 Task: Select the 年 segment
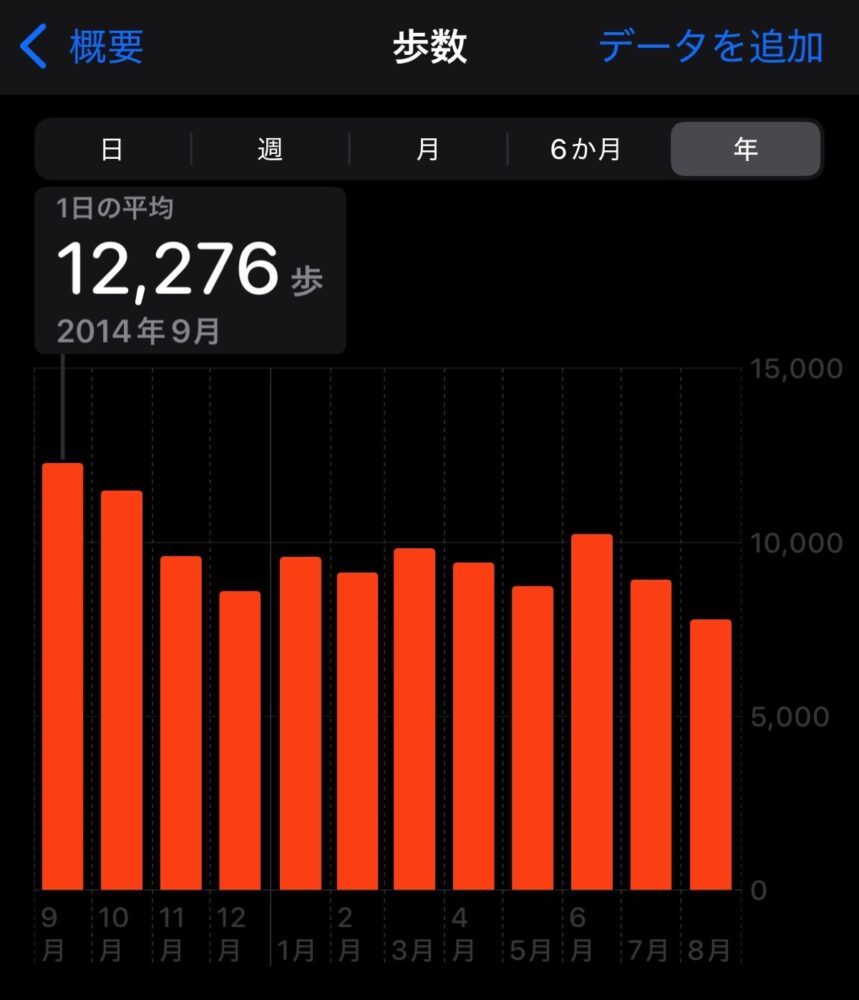point(745,150)
